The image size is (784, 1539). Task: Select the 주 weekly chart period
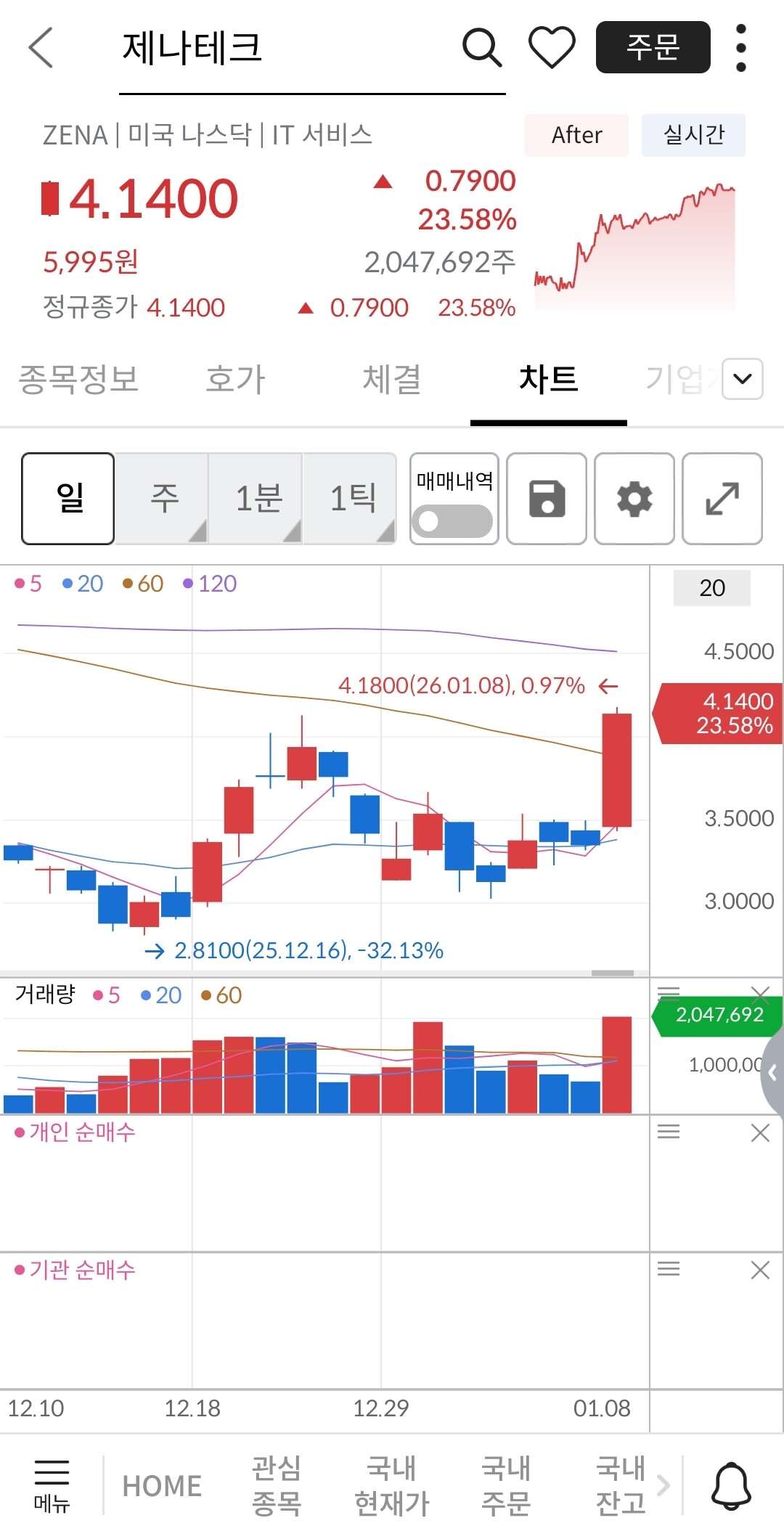tap(163, 499)
